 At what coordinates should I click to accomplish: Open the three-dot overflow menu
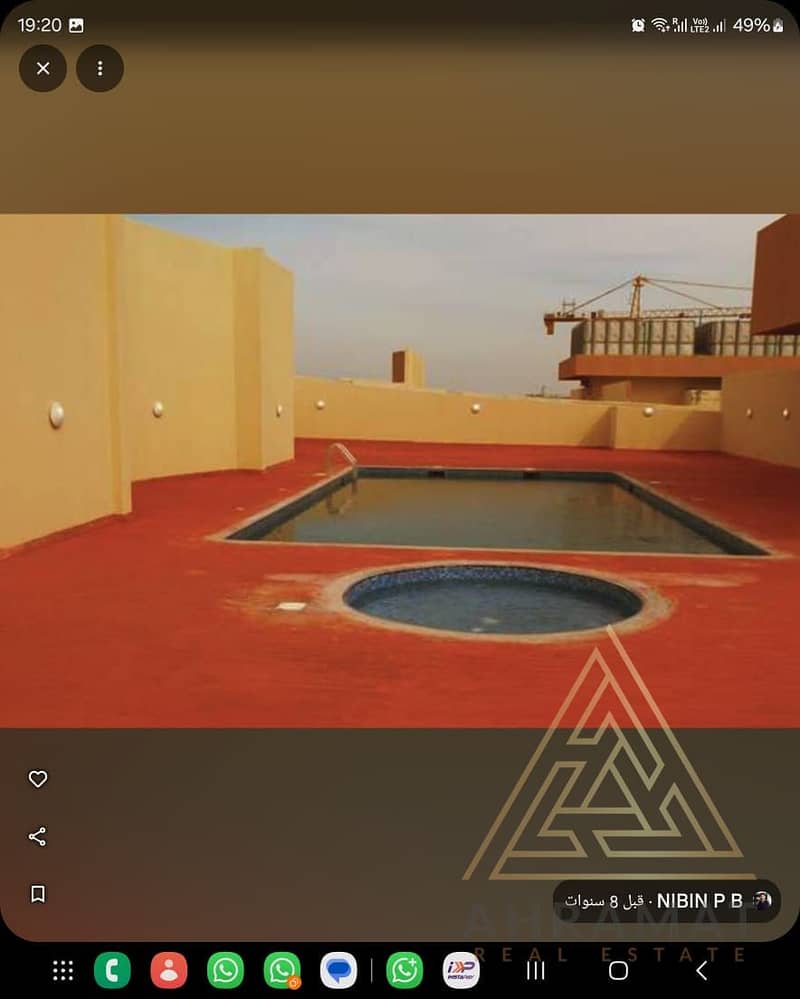pos(100,68)
